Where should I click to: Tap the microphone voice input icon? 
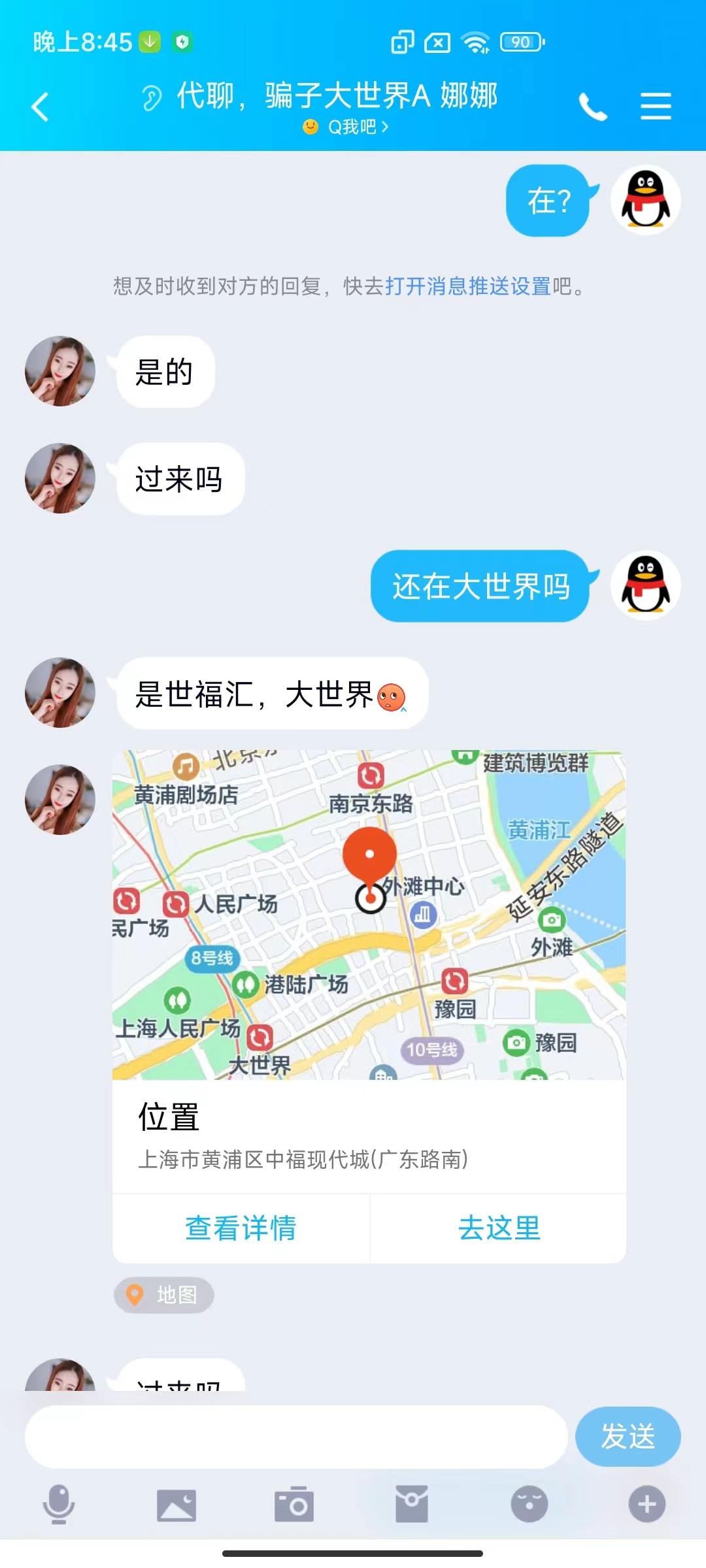coord(59,1504)
